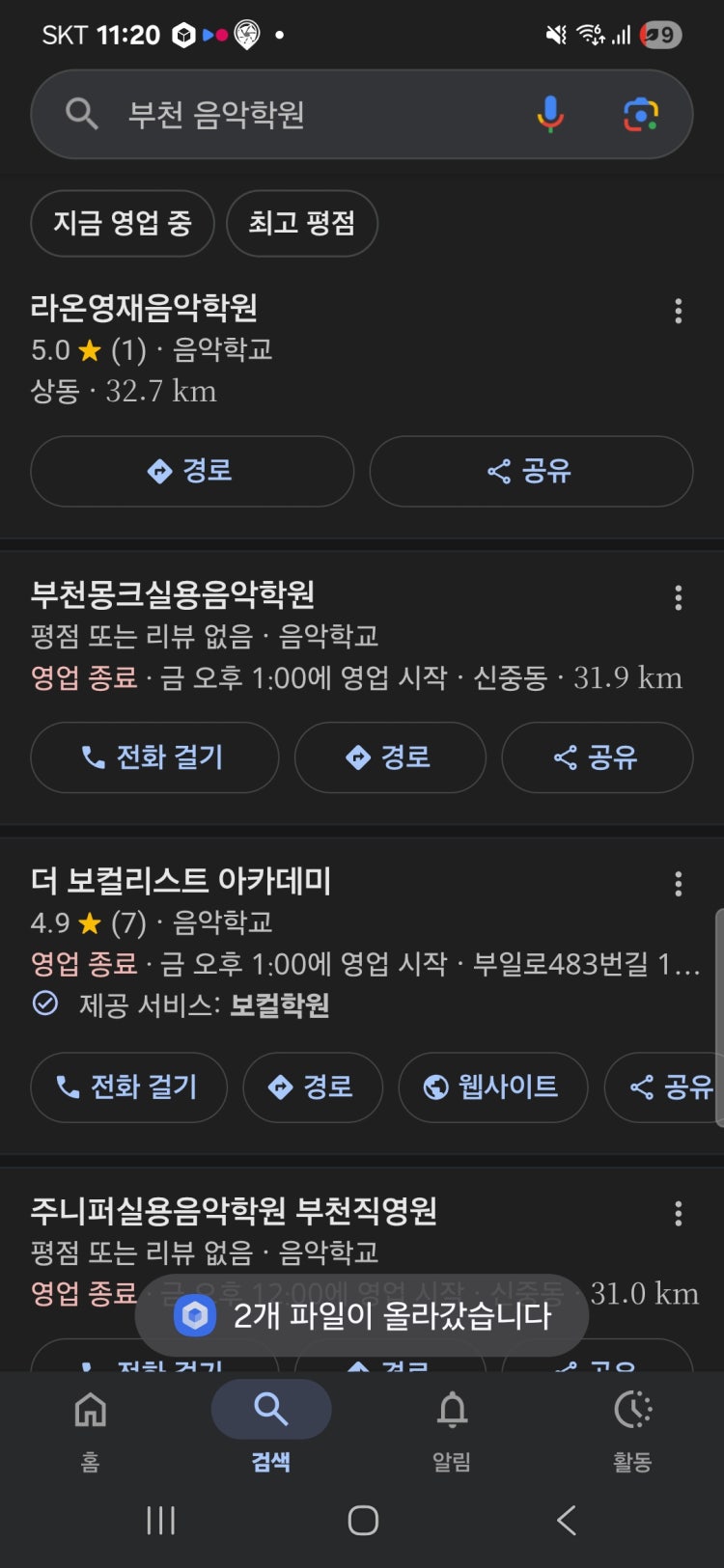
Task: Share 라온영재음악학원 listing
Action: point(531,471)
